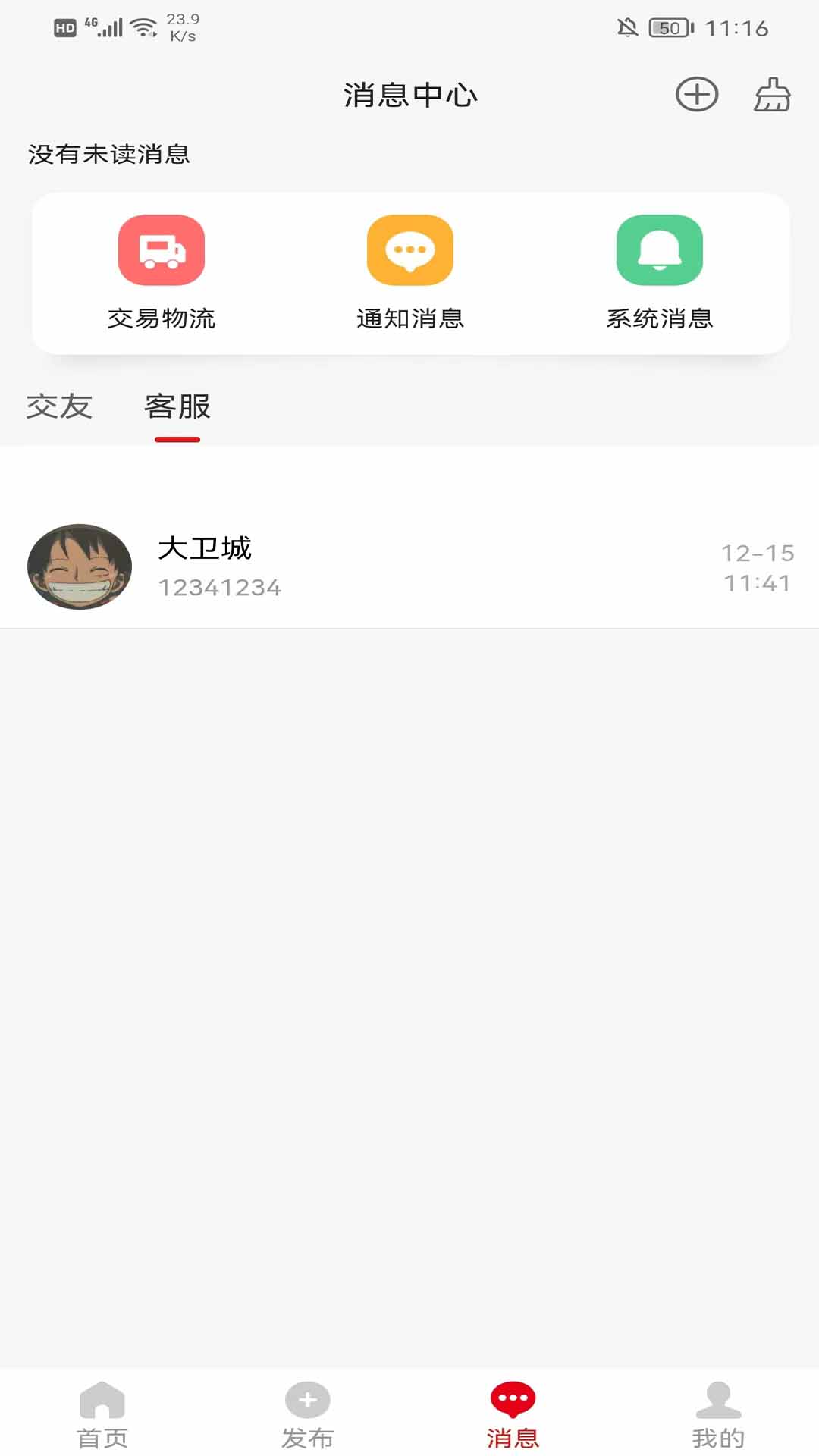This screenshot has height=1456, width=819.
Task: Tap 大卫城's avatar thumbnail
Action: point(79,566)
